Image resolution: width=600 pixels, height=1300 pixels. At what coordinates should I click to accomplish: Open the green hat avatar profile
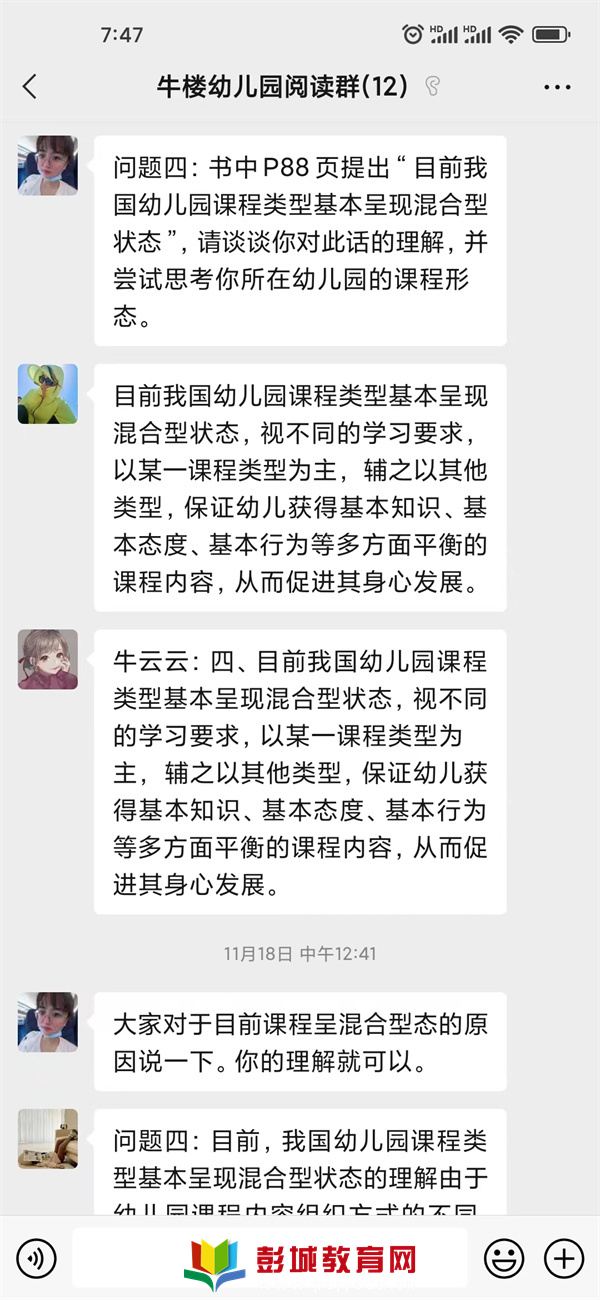(x=47, y=393)
